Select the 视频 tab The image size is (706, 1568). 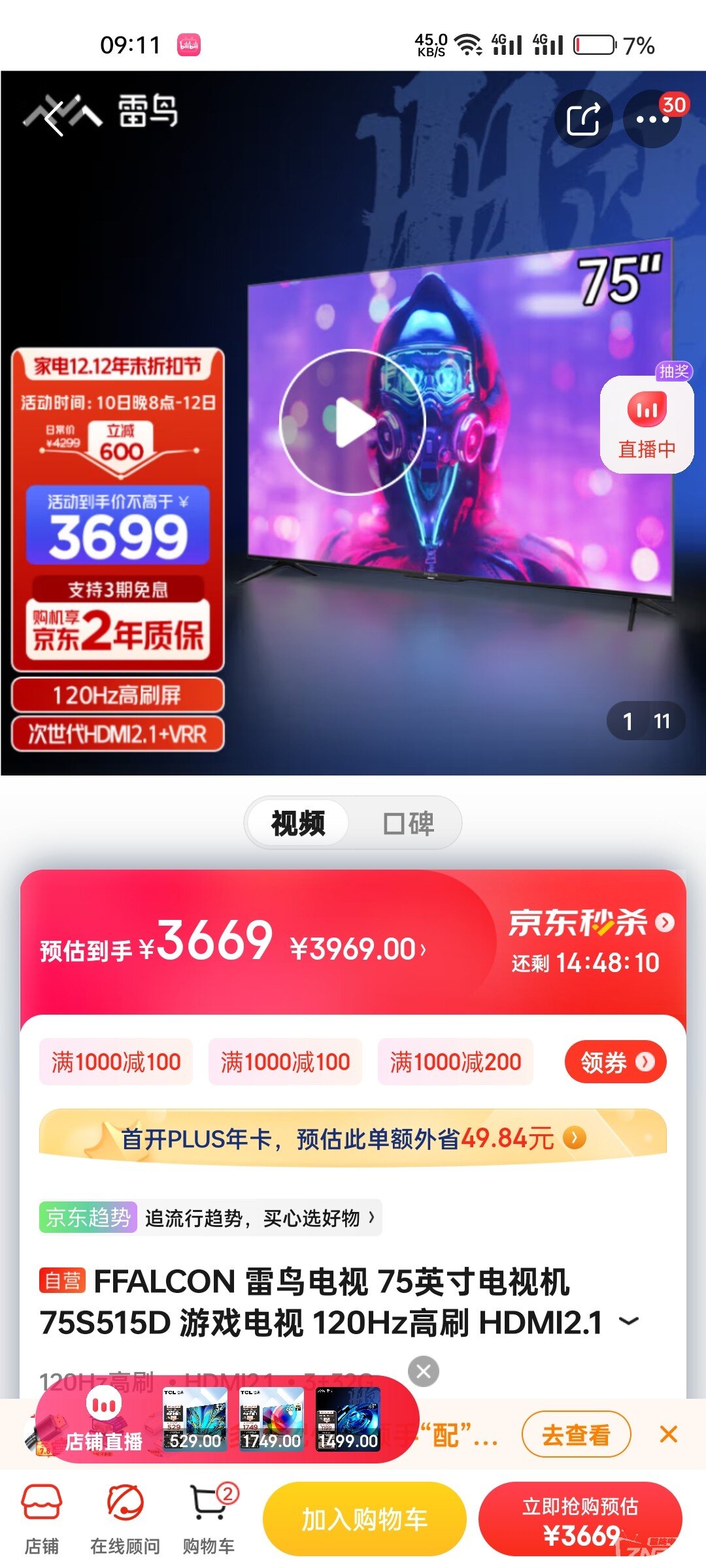coord(298,823)
